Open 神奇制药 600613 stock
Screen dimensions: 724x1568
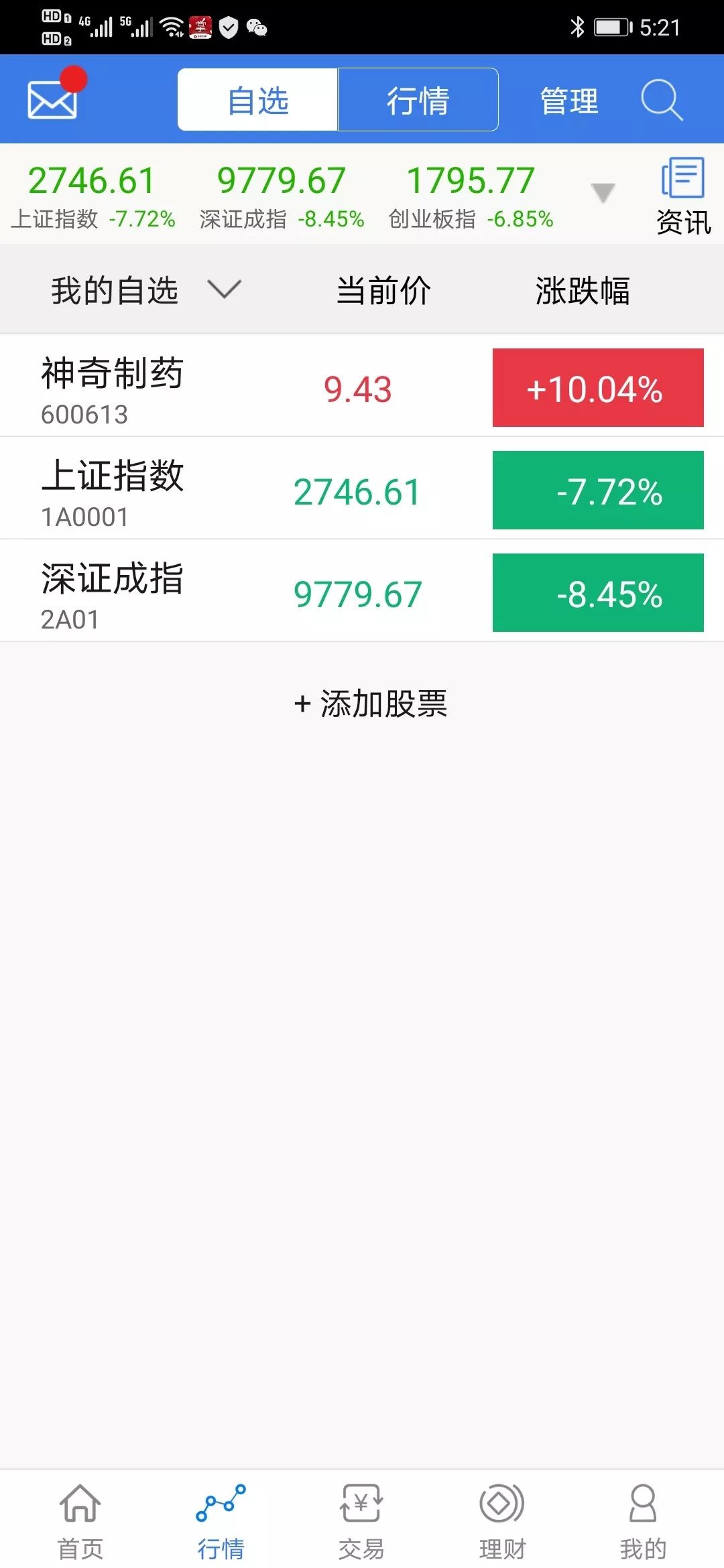pos(362,387)
